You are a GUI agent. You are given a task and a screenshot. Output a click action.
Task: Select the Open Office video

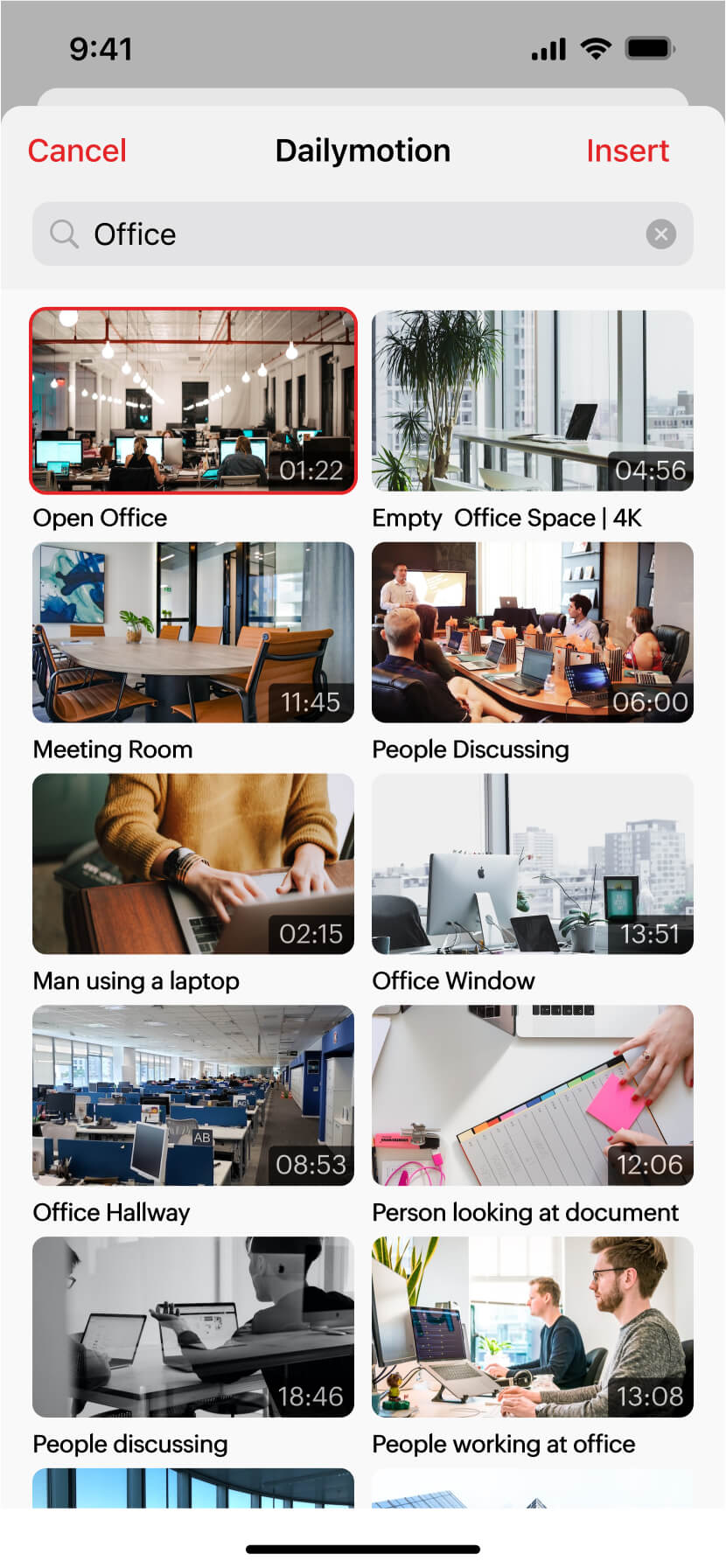pos(193,401)
